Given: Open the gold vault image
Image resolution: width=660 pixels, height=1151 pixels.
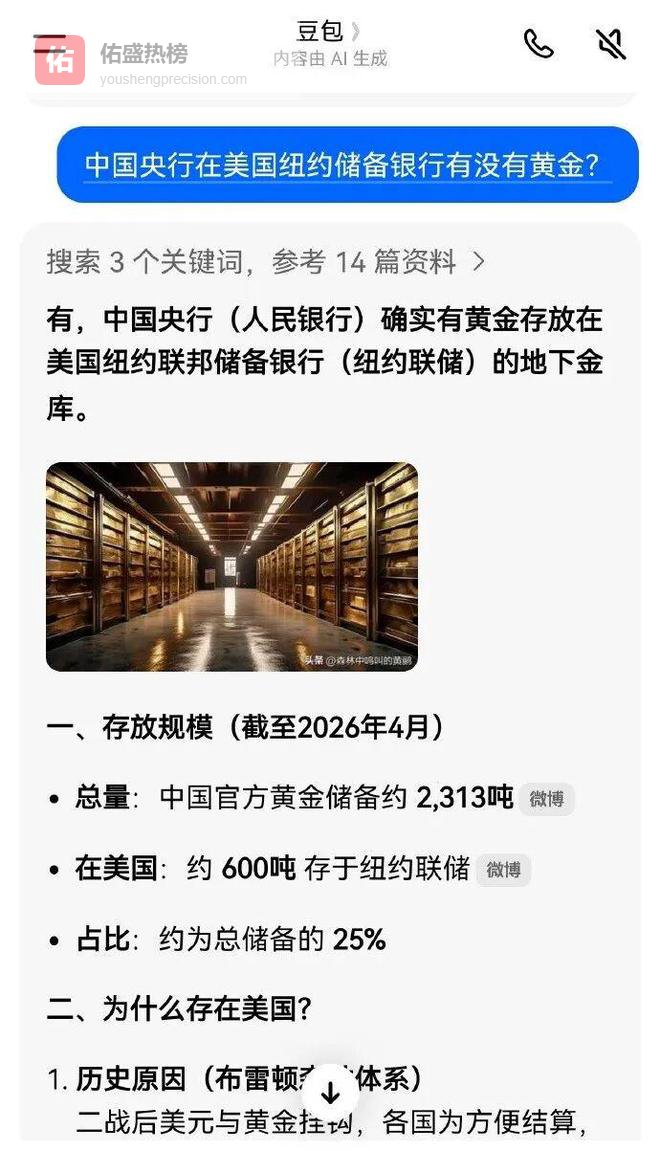Looking at the screenshot, I should click(232, 566).
